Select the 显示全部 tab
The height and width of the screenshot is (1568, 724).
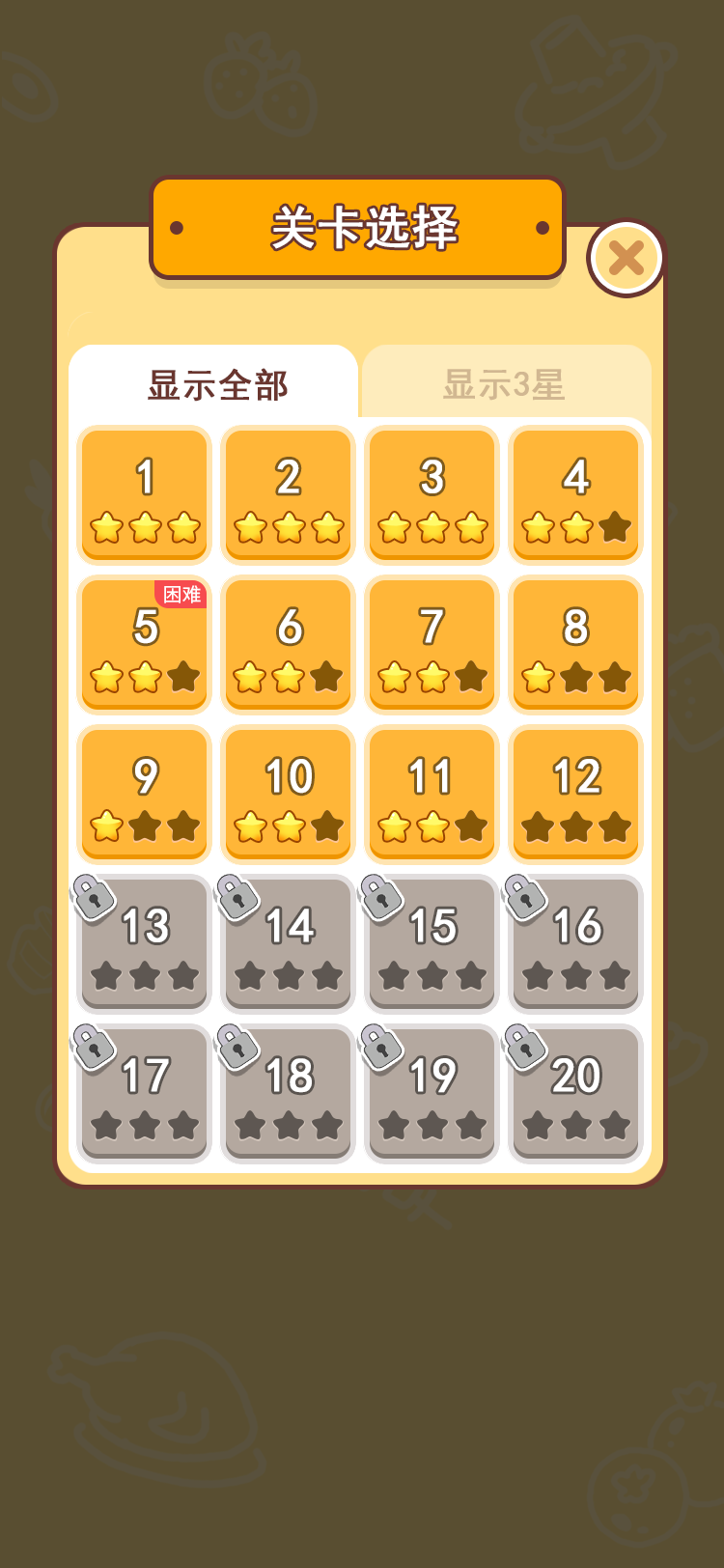tap(217, 384)
